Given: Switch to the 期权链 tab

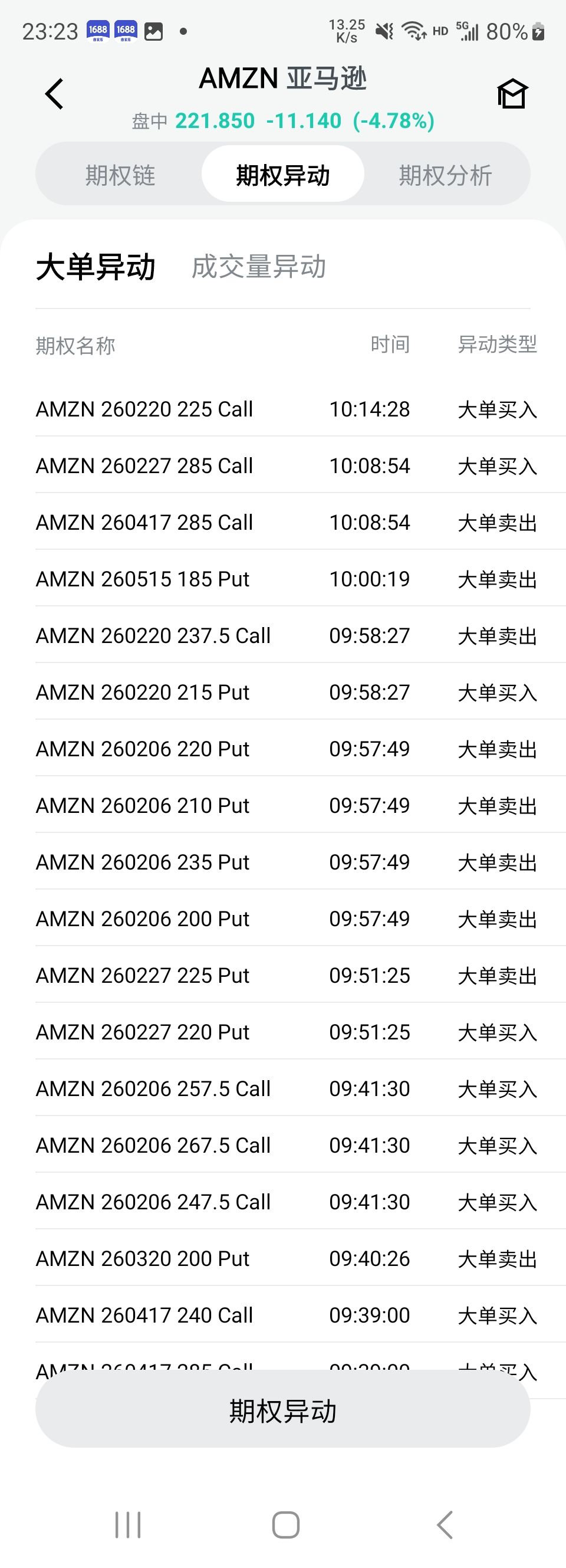Looking at the screenshot, I should point(120,175).
